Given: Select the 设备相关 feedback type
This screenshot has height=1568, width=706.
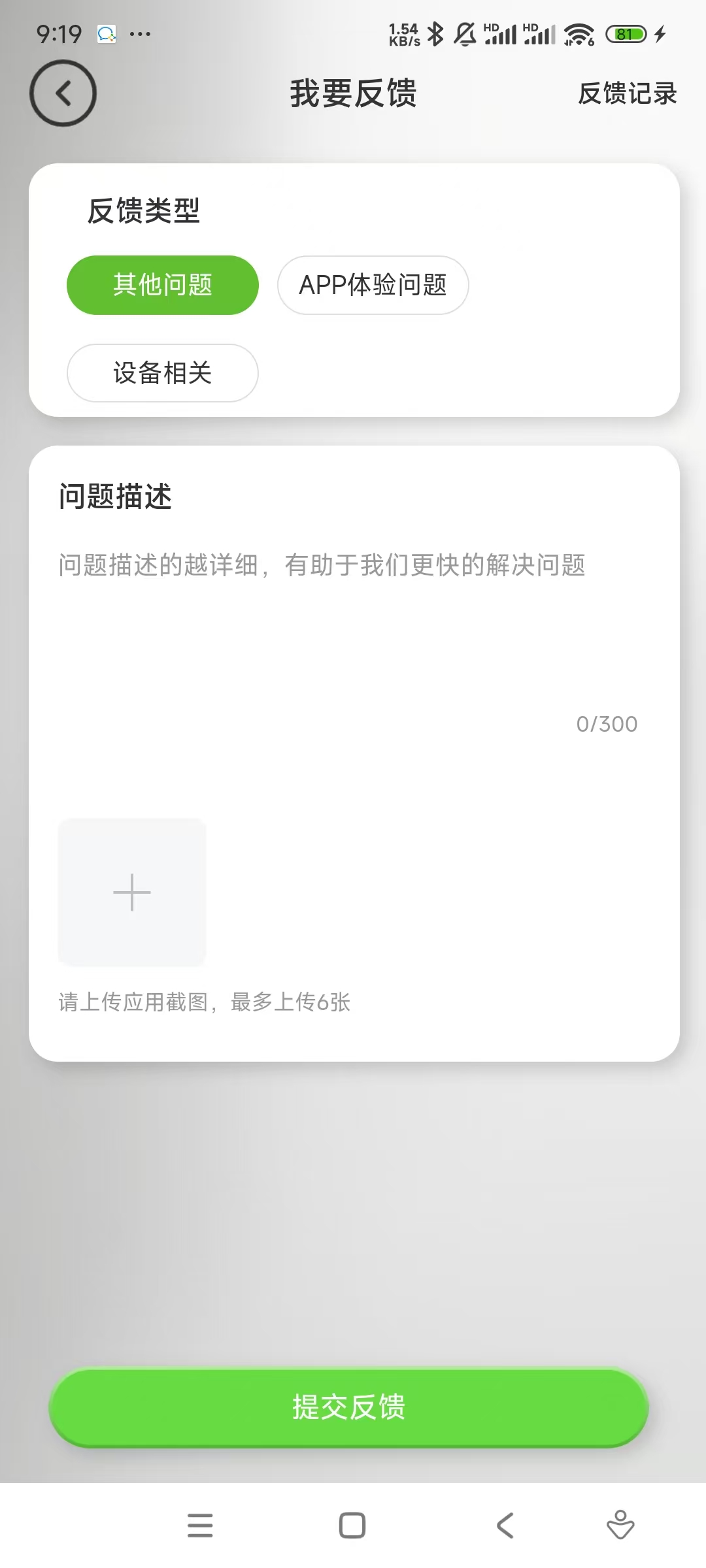Looking at the screenshot, I should click(161, 372).
